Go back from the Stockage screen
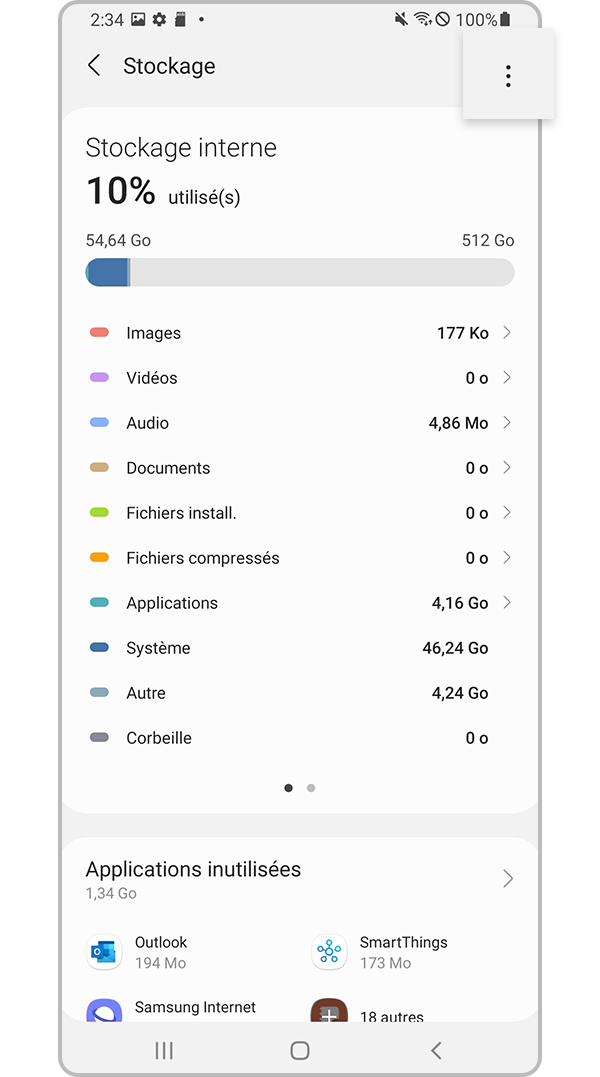The height and width of the screenshot is (1077, 600). (x=94, y=66)
